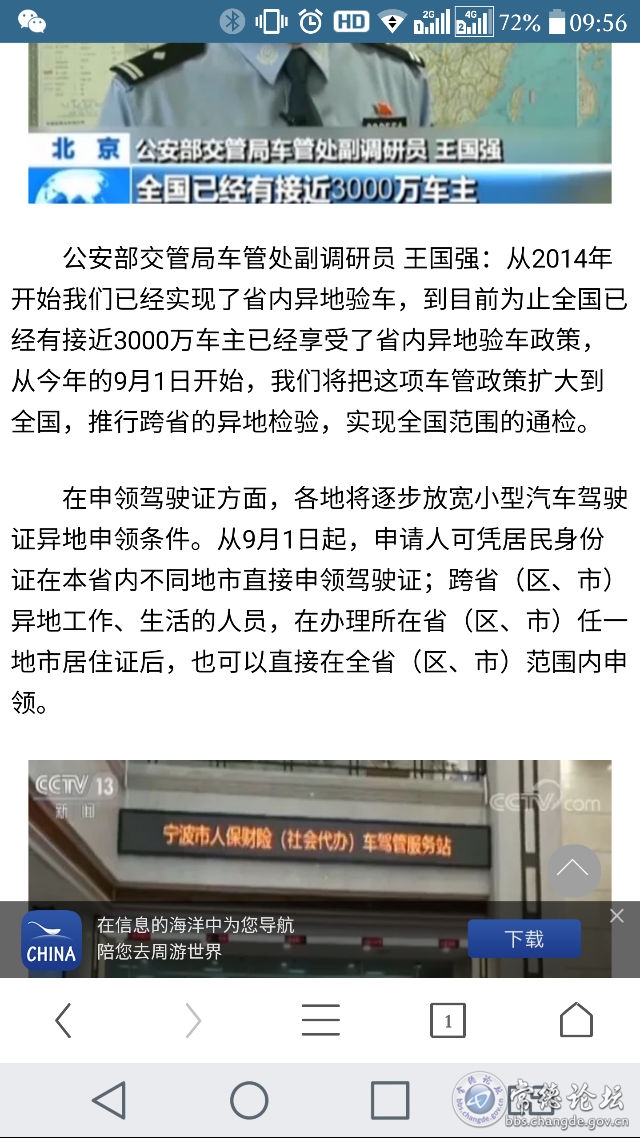Go forward to the next page
The width and height of the screenshot is (640, 1138).
point(192,1020)
